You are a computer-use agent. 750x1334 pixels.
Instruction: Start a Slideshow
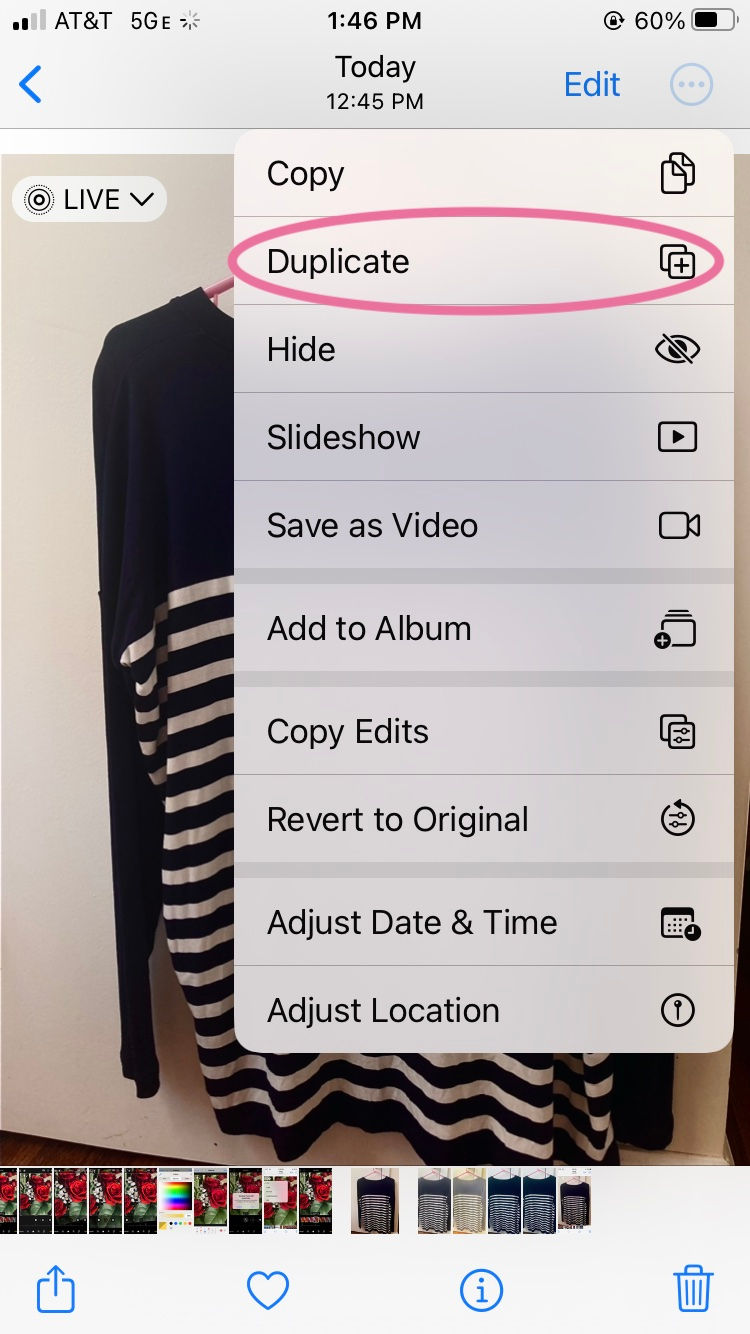click(484, 437)
